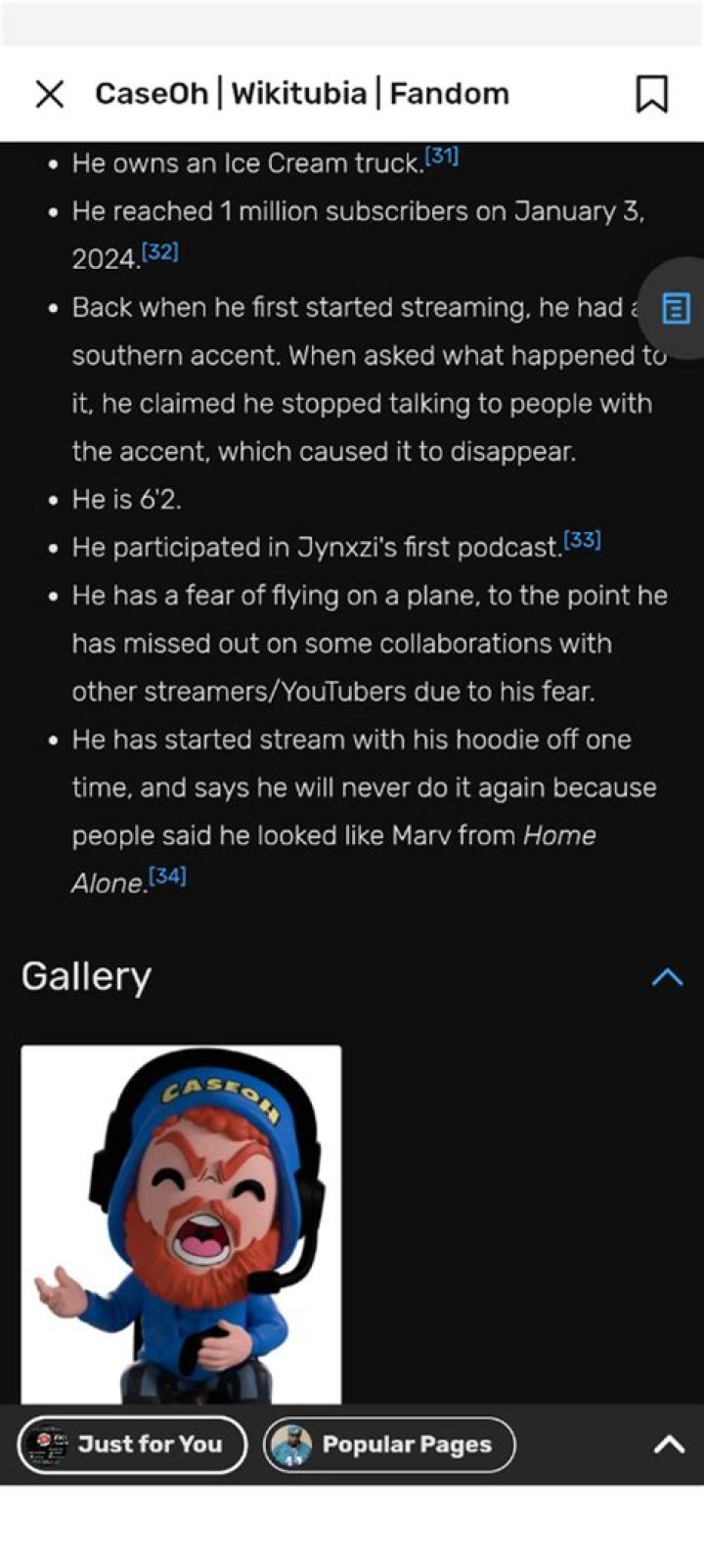Open citation 31 about the Ice Cream truck
This screenshot has width=704, height=1568.
tap(442, 157)
